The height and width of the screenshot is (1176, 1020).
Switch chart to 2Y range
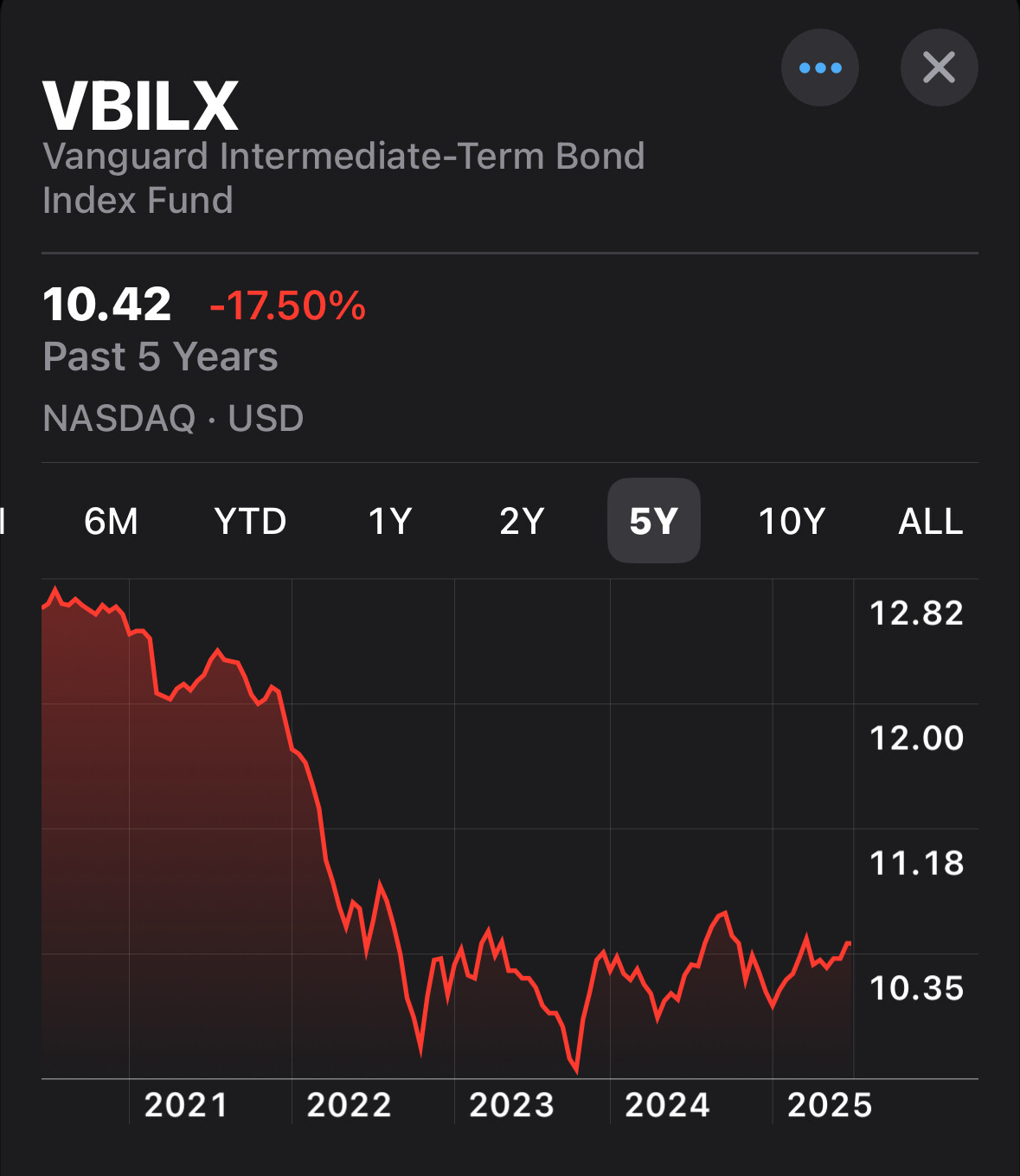pyautogui.click(x=522, y=521)
